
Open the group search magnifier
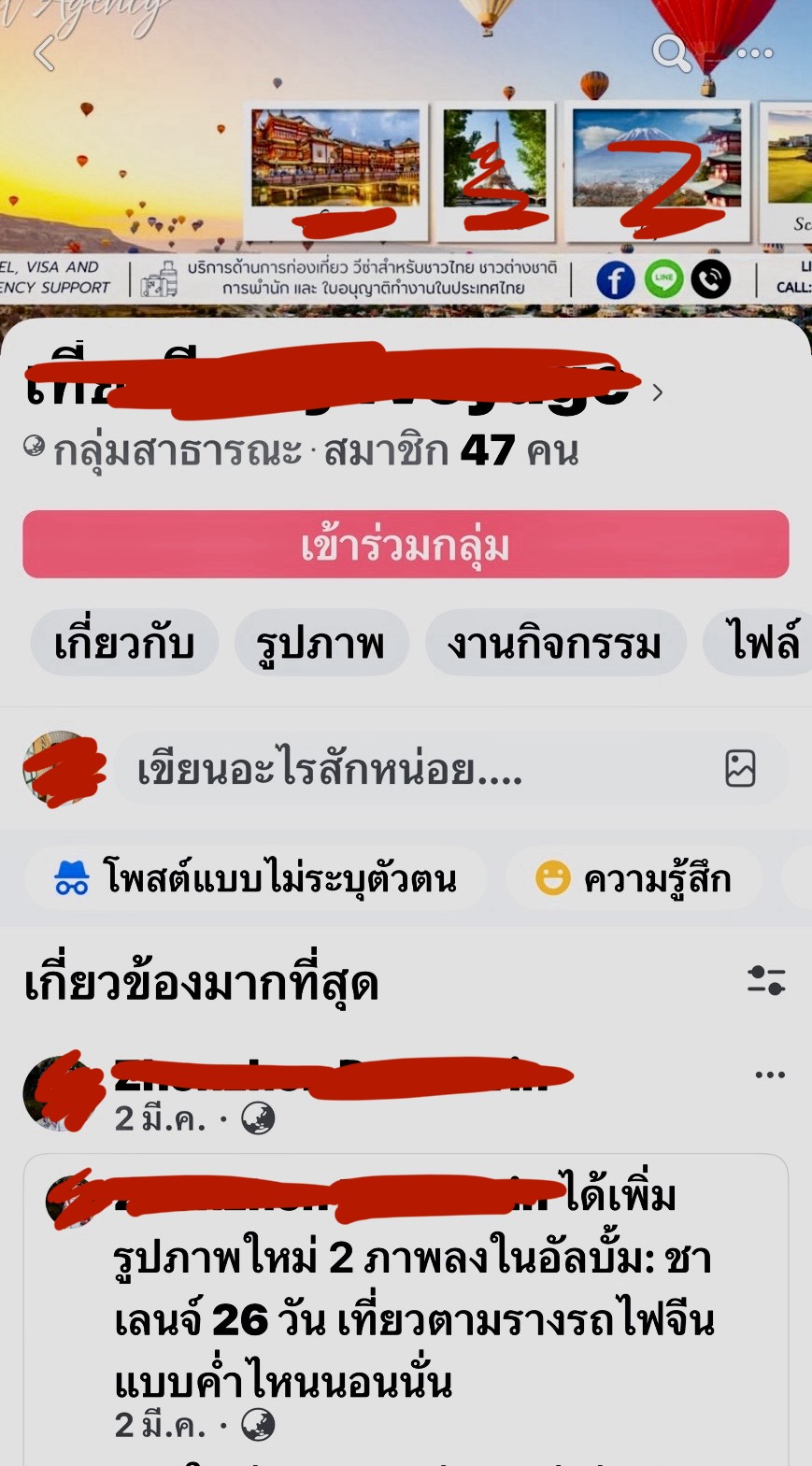[x=671, y=53]
